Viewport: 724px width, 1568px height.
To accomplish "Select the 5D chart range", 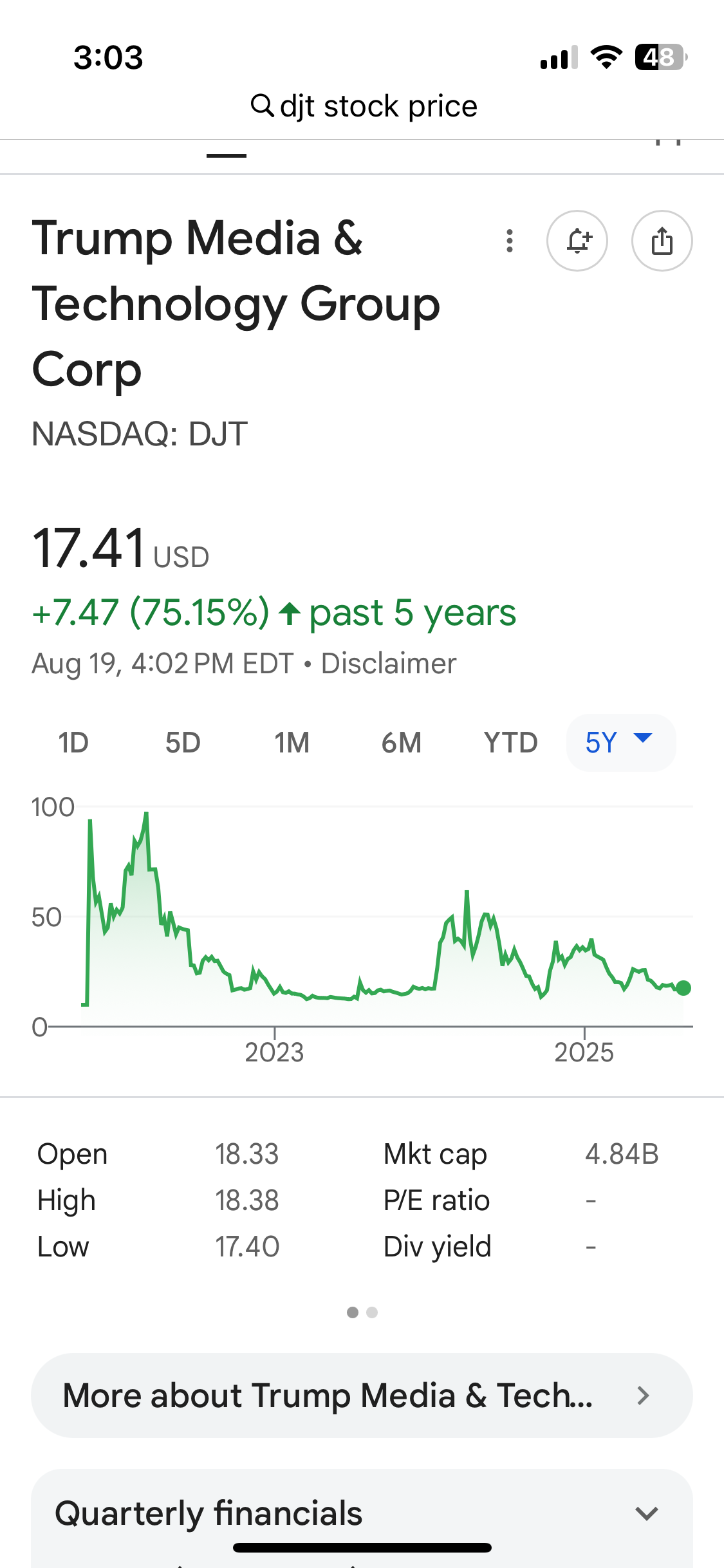I will tap(183, 743).
